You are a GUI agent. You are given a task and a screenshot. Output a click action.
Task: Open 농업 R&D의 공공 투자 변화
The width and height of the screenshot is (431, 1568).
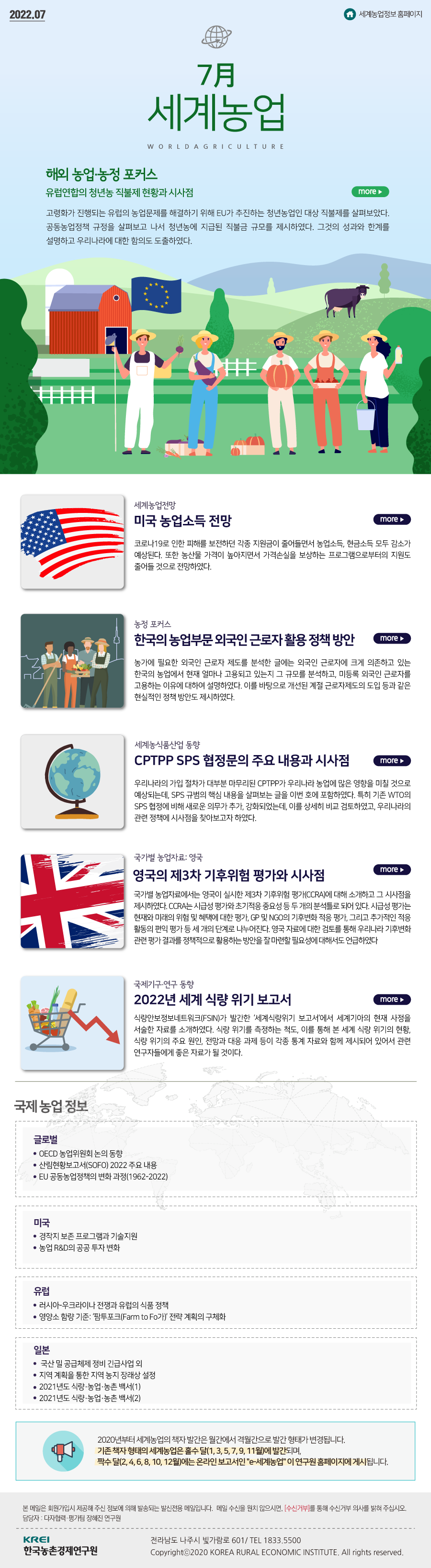click(x=79, y=1248)
